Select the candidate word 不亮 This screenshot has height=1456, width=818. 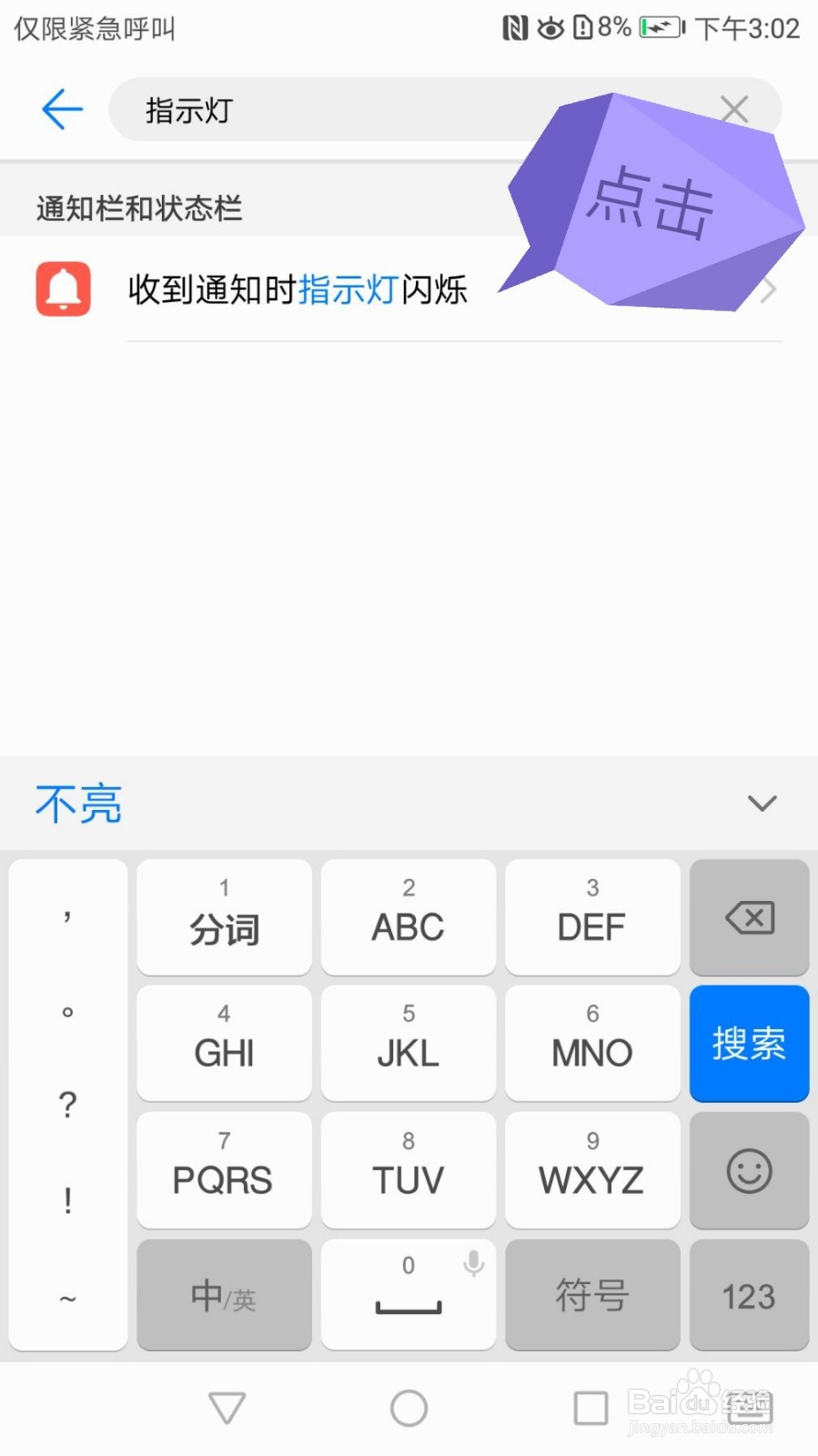pyautogui.click(x=77, y=803)
